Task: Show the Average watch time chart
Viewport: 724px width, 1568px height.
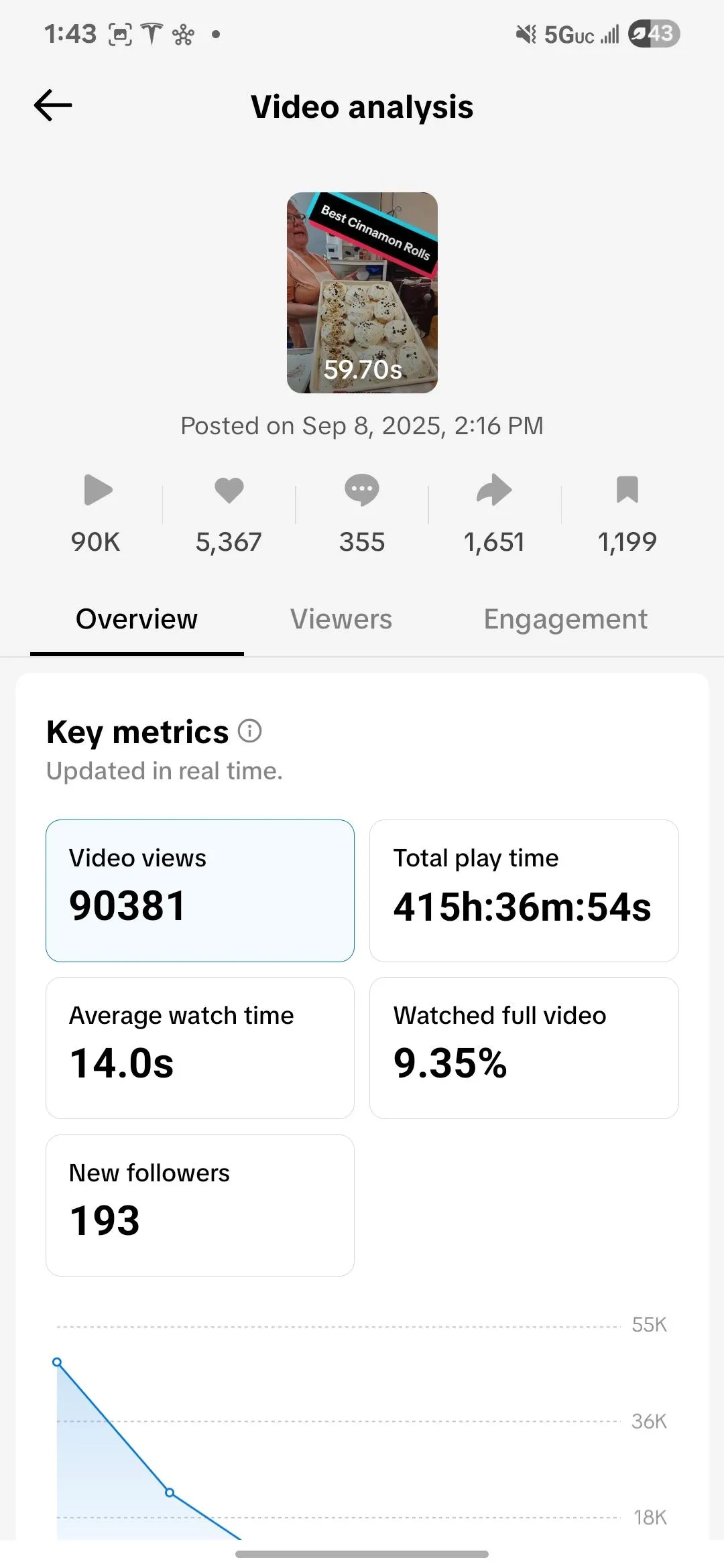Action: (x=200, y=1047)
